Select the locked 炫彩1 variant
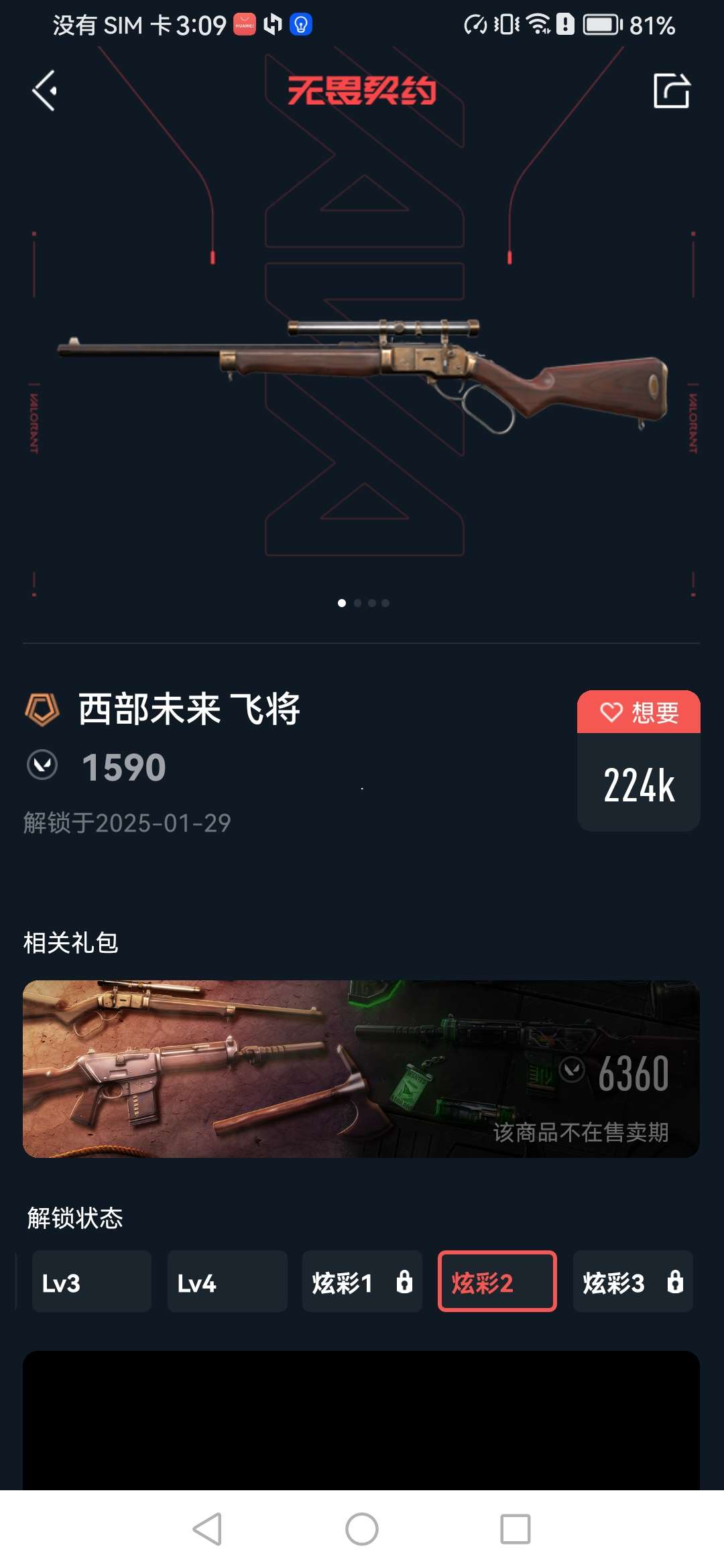724x1568 pixels. coord(362,1281)
